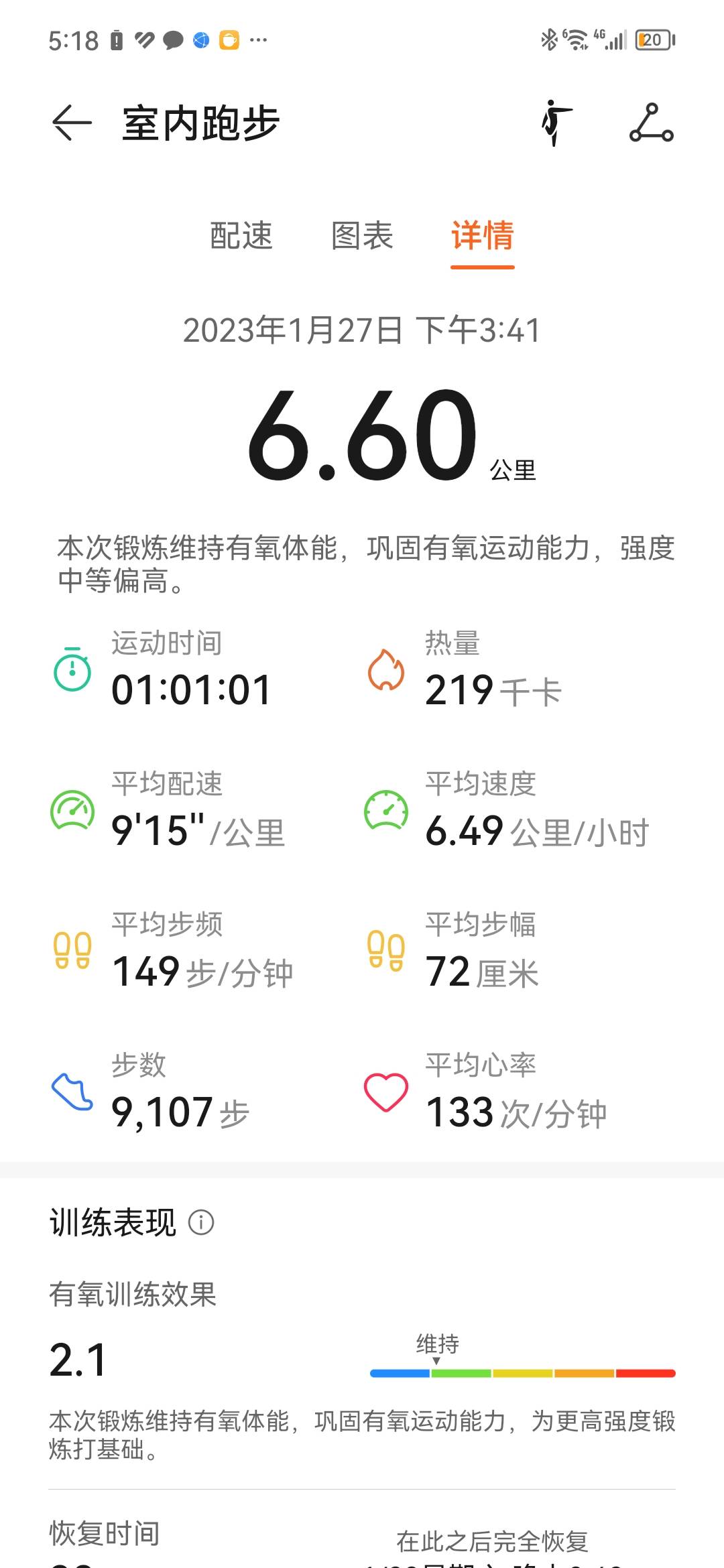Tap the stopwatch icon next to 运动时间
The width and height of the screenshot is (724, 1568).
click(x=71, y=670)
